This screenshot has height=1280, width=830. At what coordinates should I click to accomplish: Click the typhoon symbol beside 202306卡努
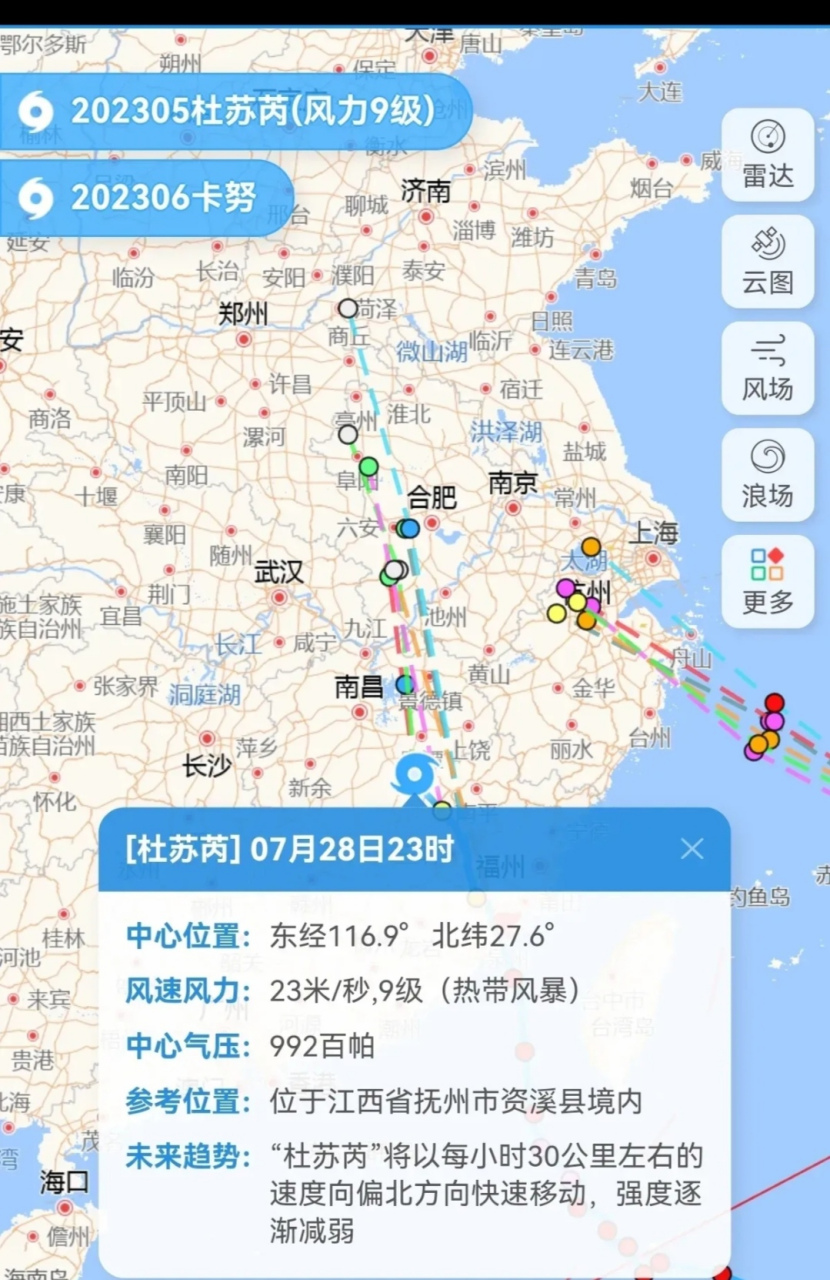click(38, 198)
